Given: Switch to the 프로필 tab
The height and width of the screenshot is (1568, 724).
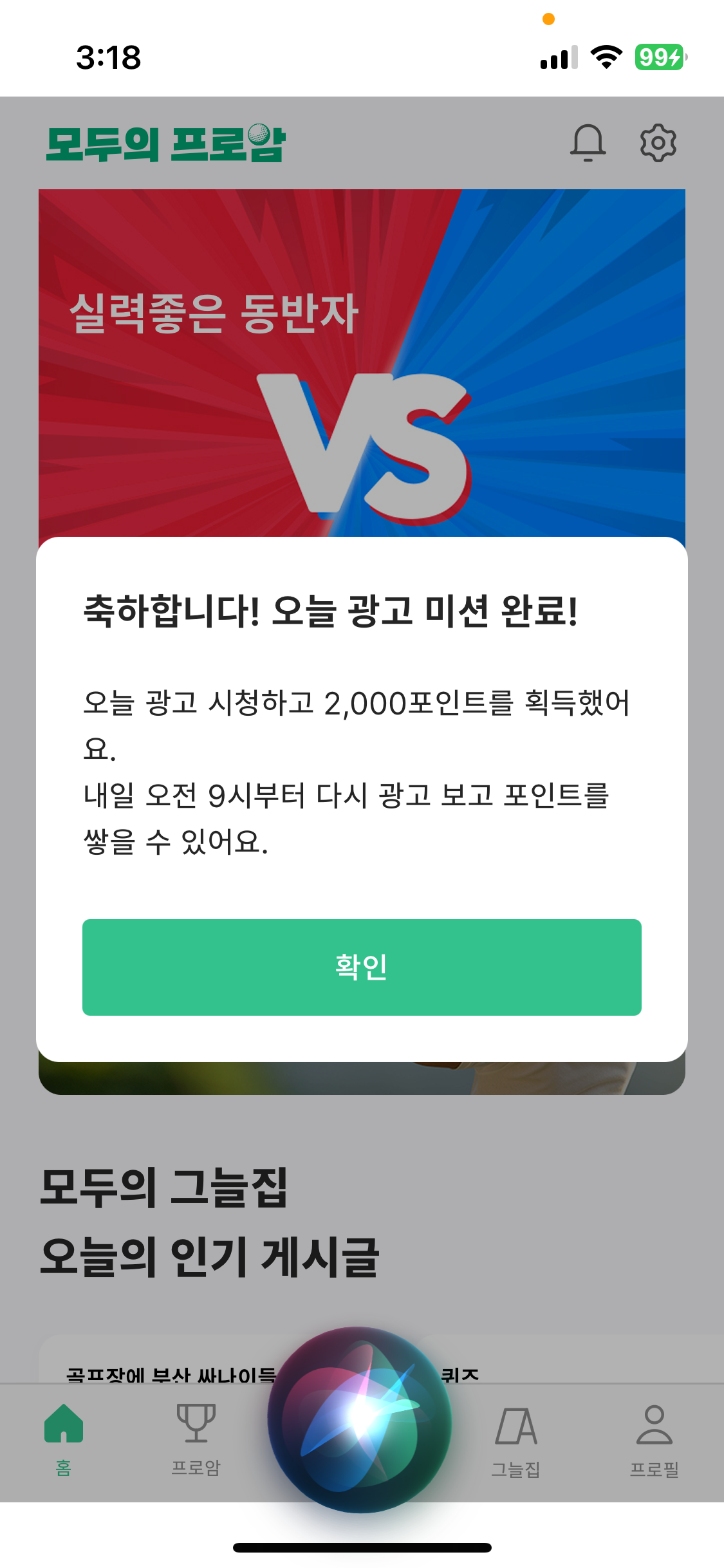Looking at the screenshot, I should (654, 1441).
